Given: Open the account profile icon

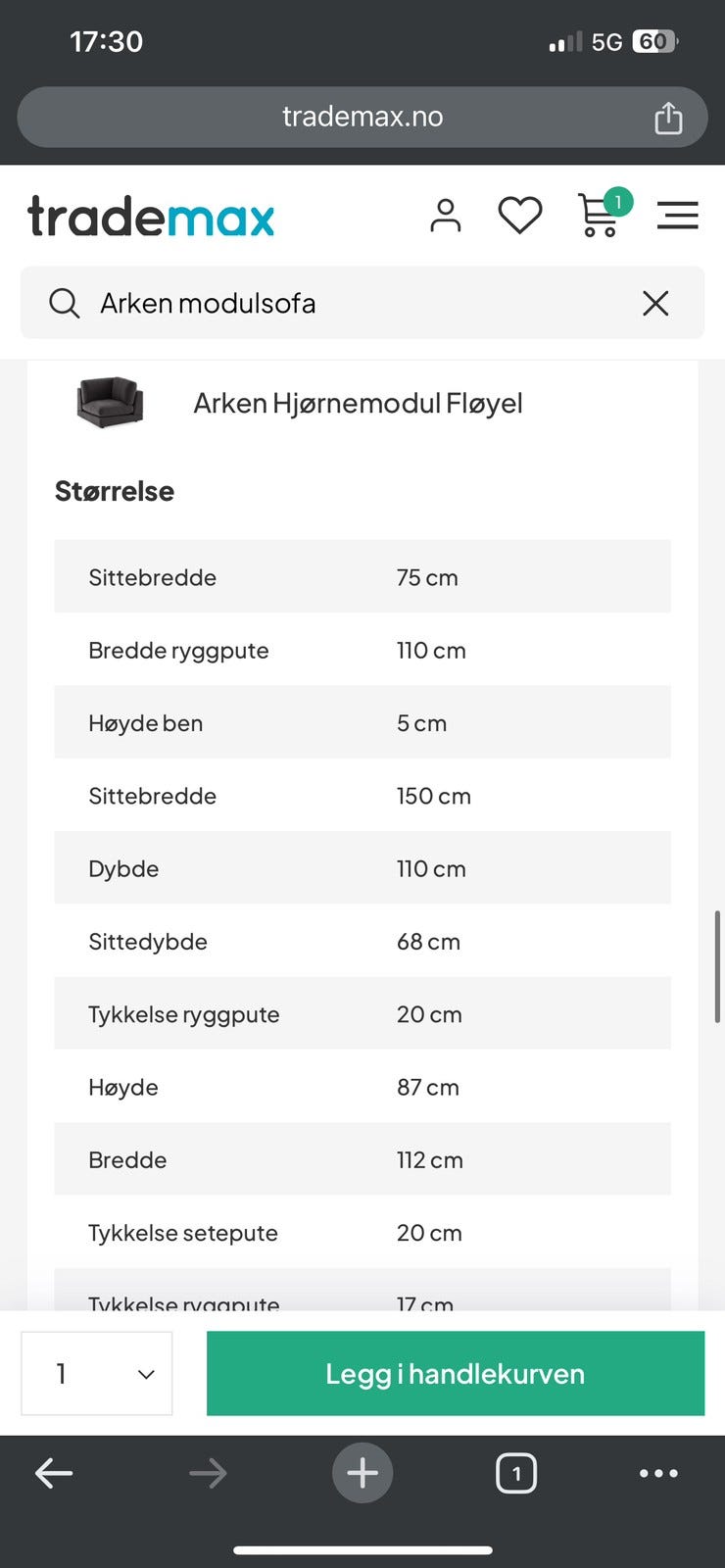Looking at the screenshot, I should pos(446,215).
